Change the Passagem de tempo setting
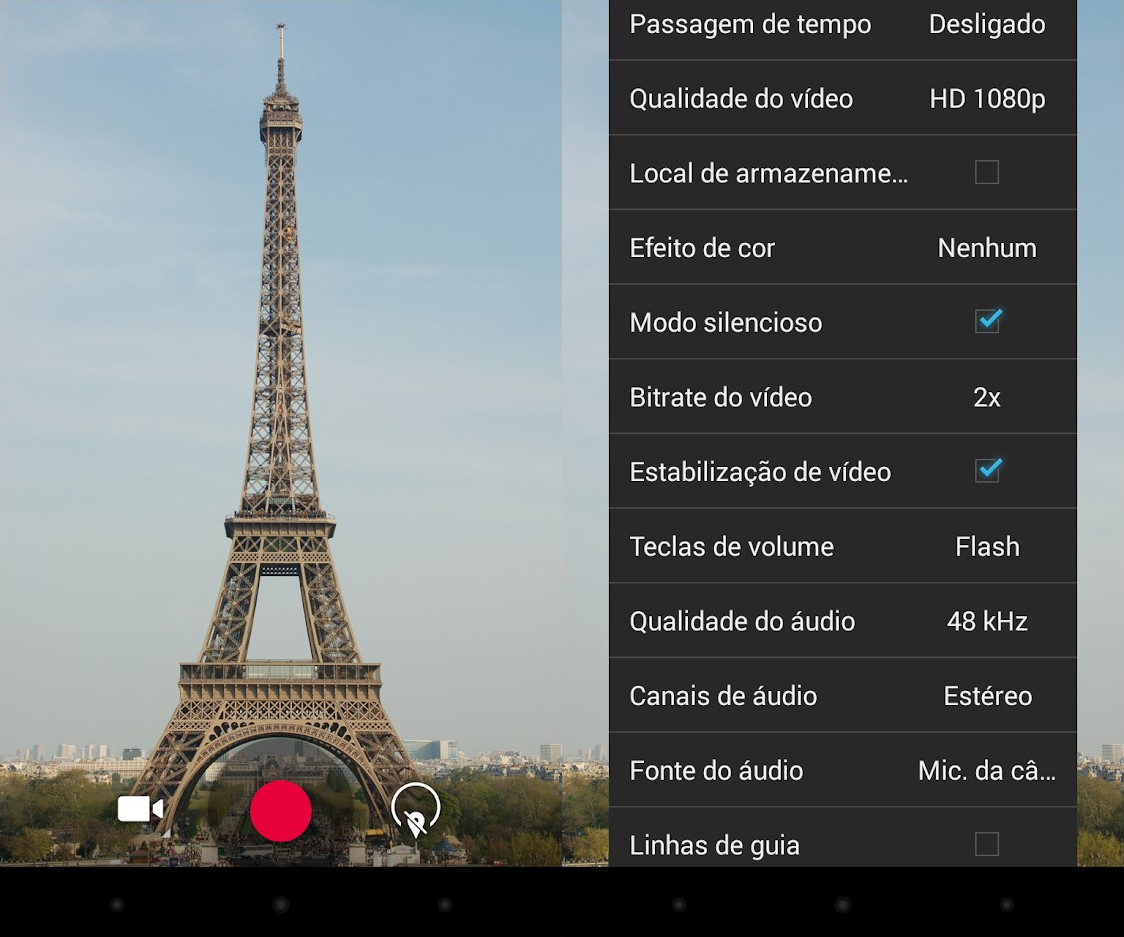This screenshot has width=1124, height=937. 842,24
